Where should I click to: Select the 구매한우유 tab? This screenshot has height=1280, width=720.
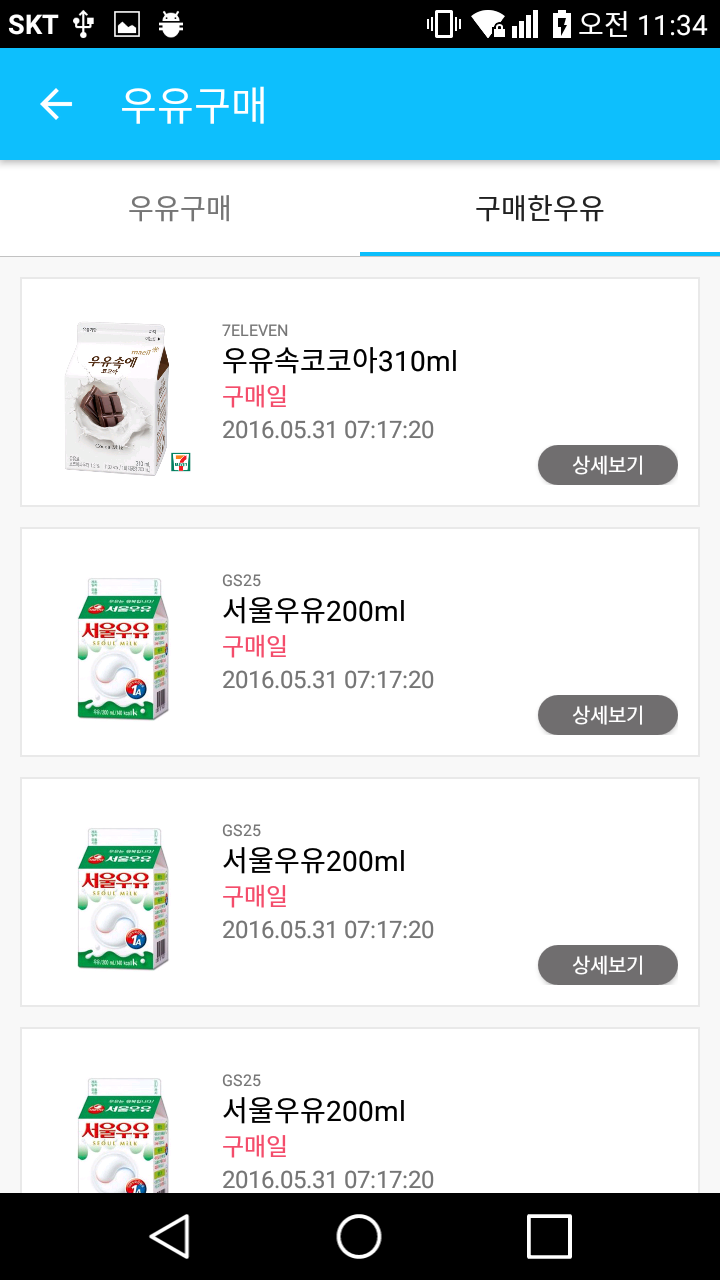coord(539,209)
